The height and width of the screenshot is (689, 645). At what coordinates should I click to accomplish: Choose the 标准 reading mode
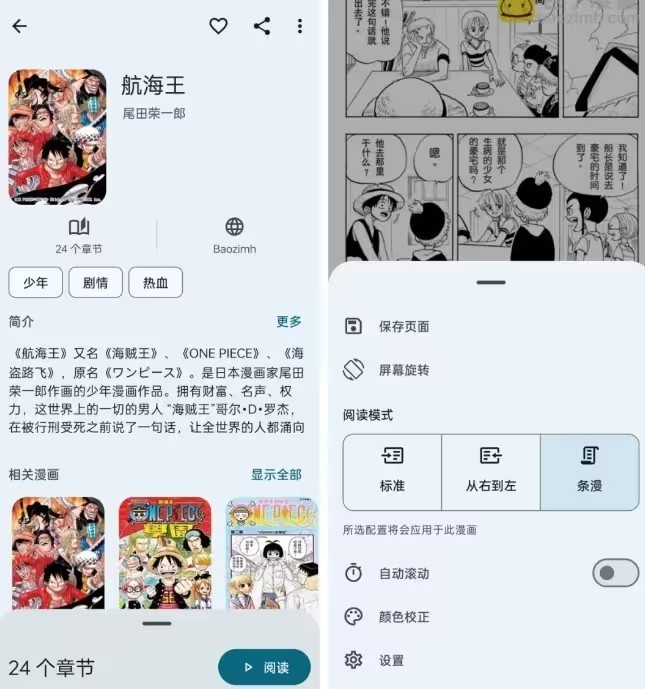(x=392, y=472)
